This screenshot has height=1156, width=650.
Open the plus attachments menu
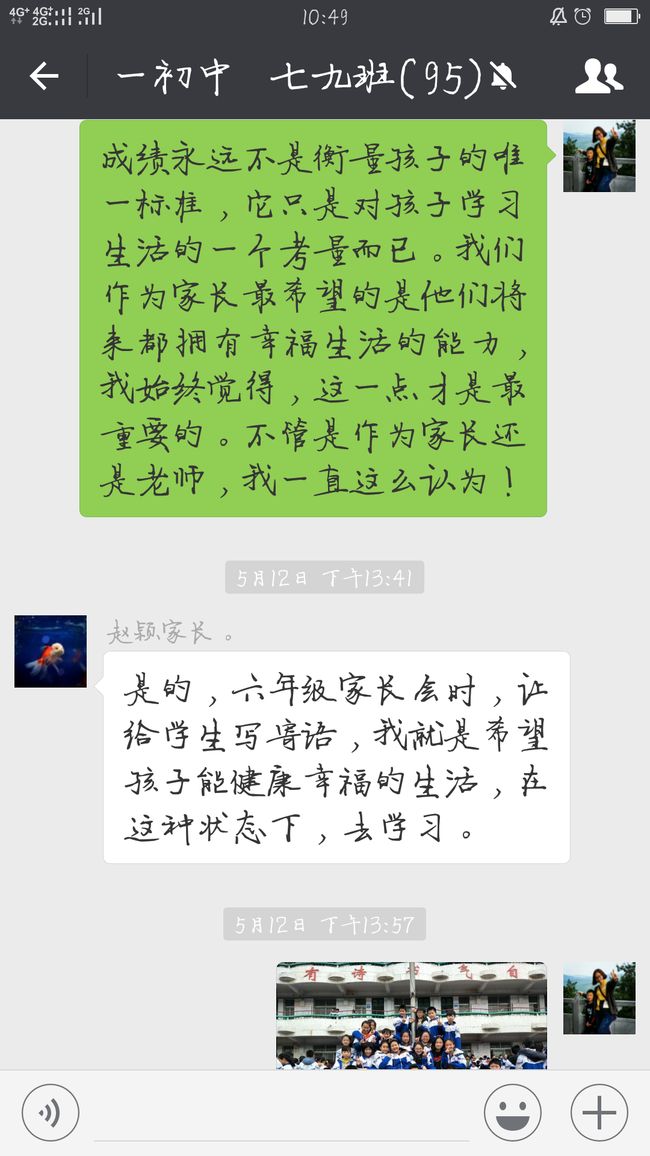(599, 1113)
